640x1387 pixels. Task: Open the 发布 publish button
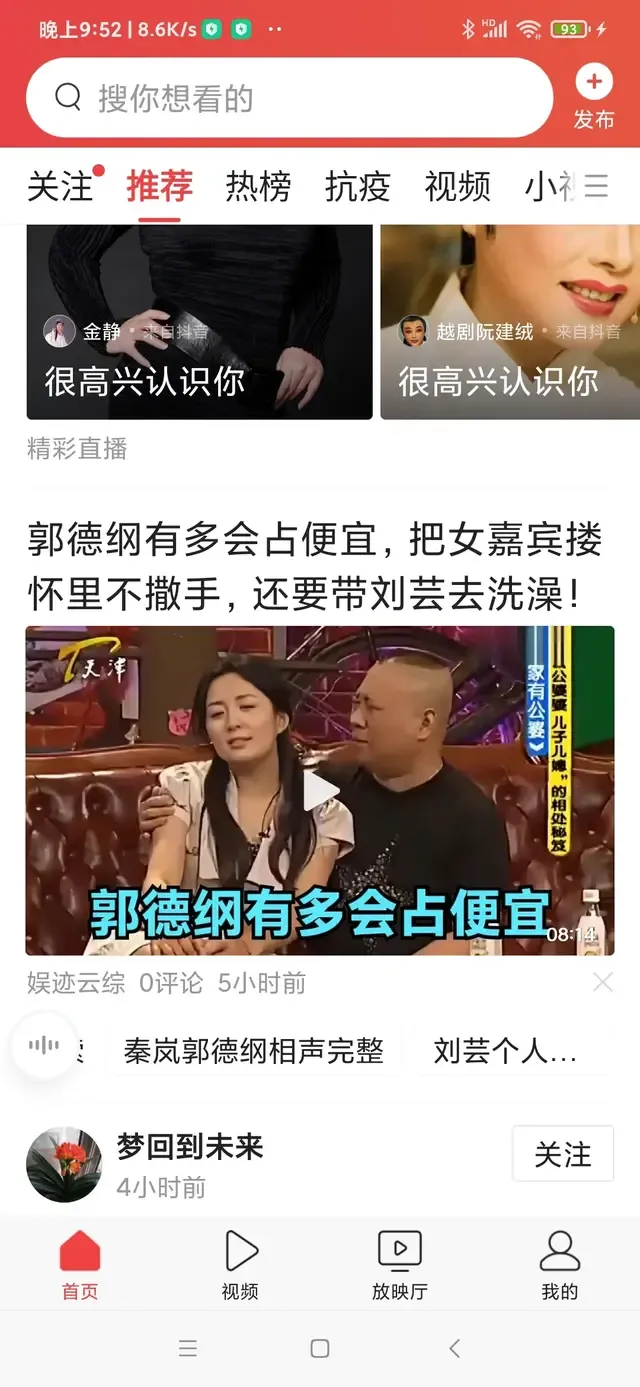point(594,98)
